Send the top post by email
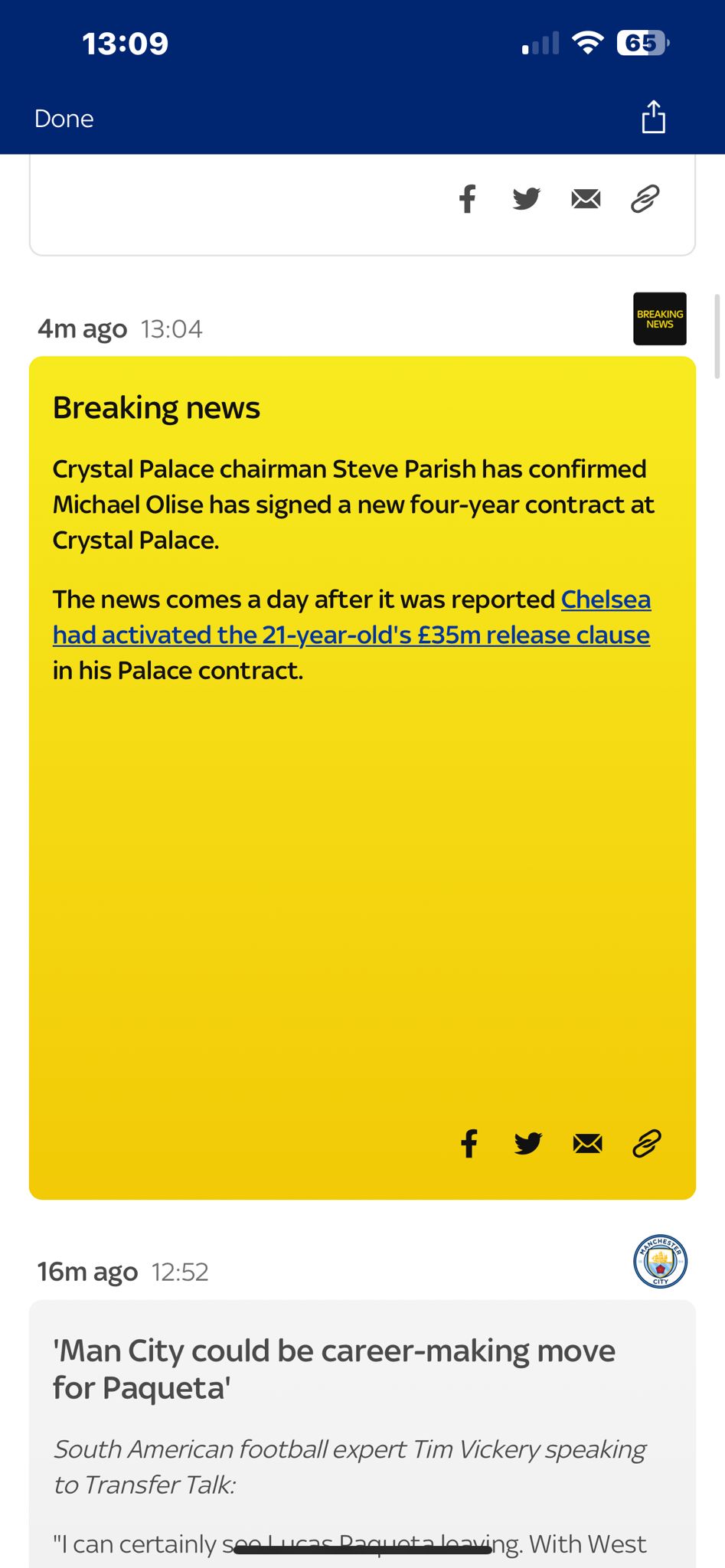The height and width of the screenshot is (1568, 725). pyautogui.click(x=586, y=199)
